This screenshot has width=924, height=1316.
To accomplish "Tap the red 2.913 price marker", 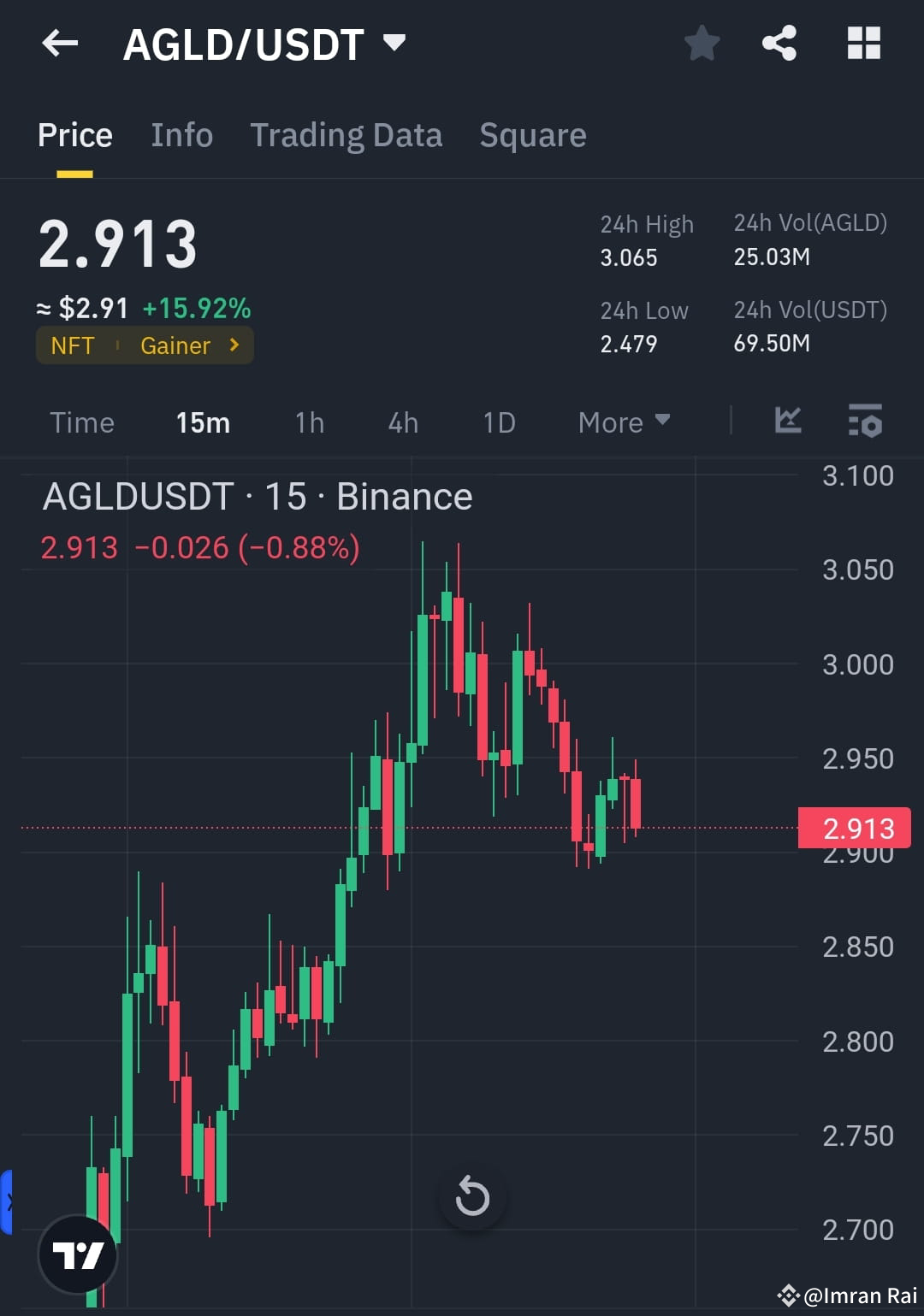I will [x=853, y=828].
